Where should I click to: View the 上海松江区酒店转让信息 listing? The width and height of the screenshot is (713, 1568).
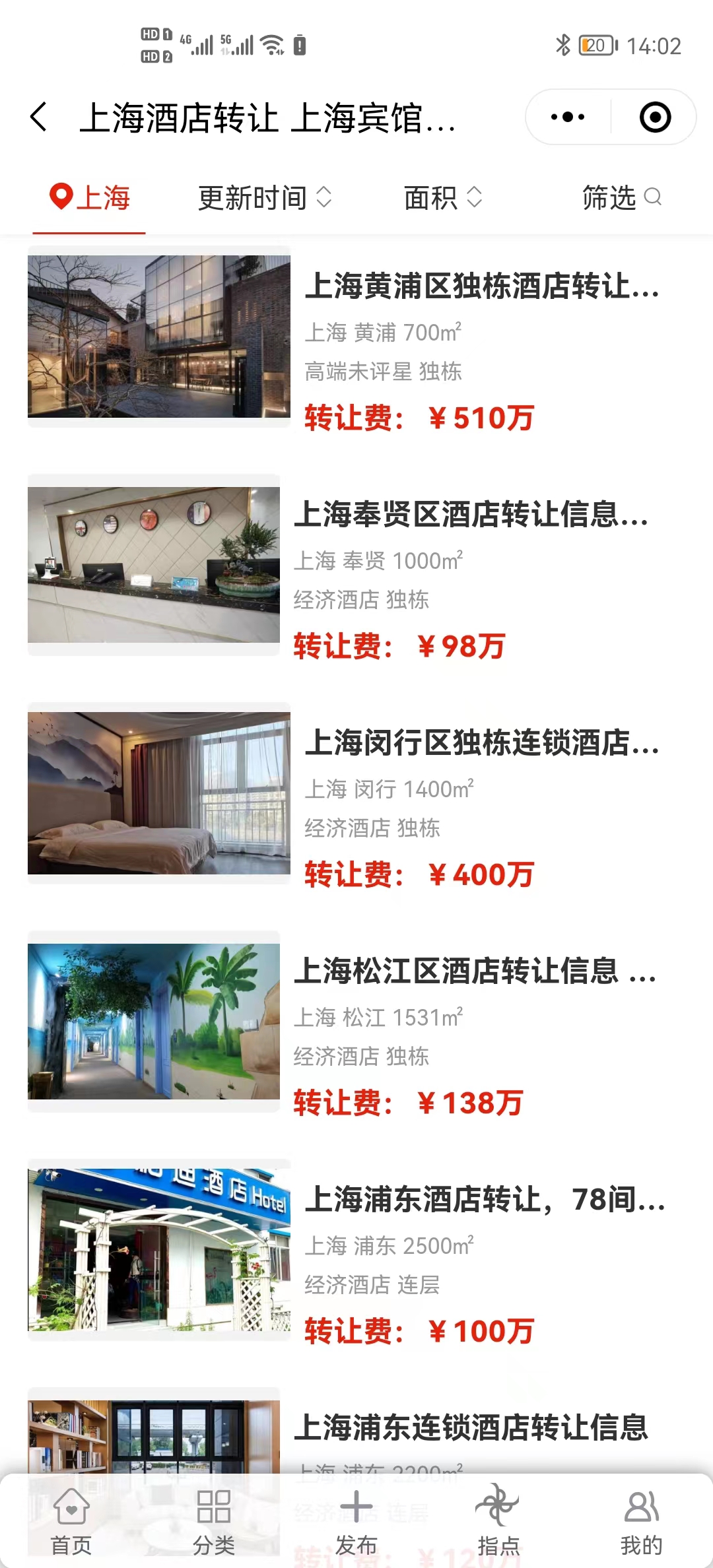tap(474, 971)
